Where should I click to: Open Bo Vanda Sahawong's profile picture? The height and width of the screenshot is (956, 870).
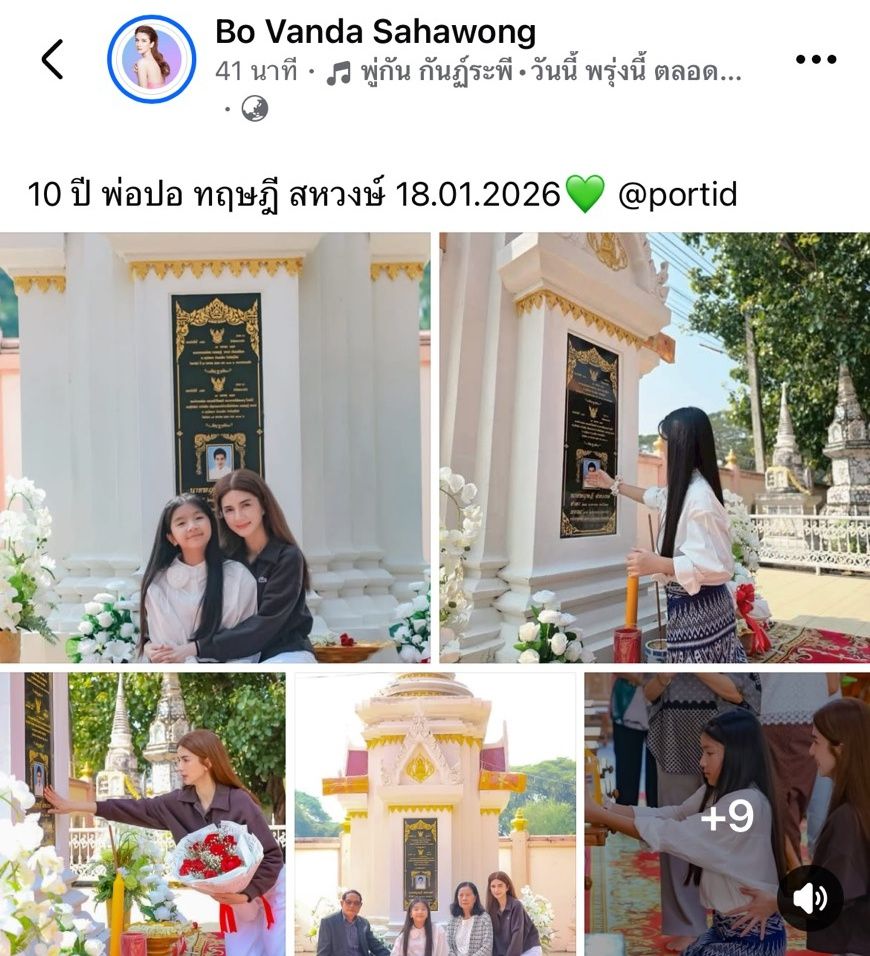151,59
